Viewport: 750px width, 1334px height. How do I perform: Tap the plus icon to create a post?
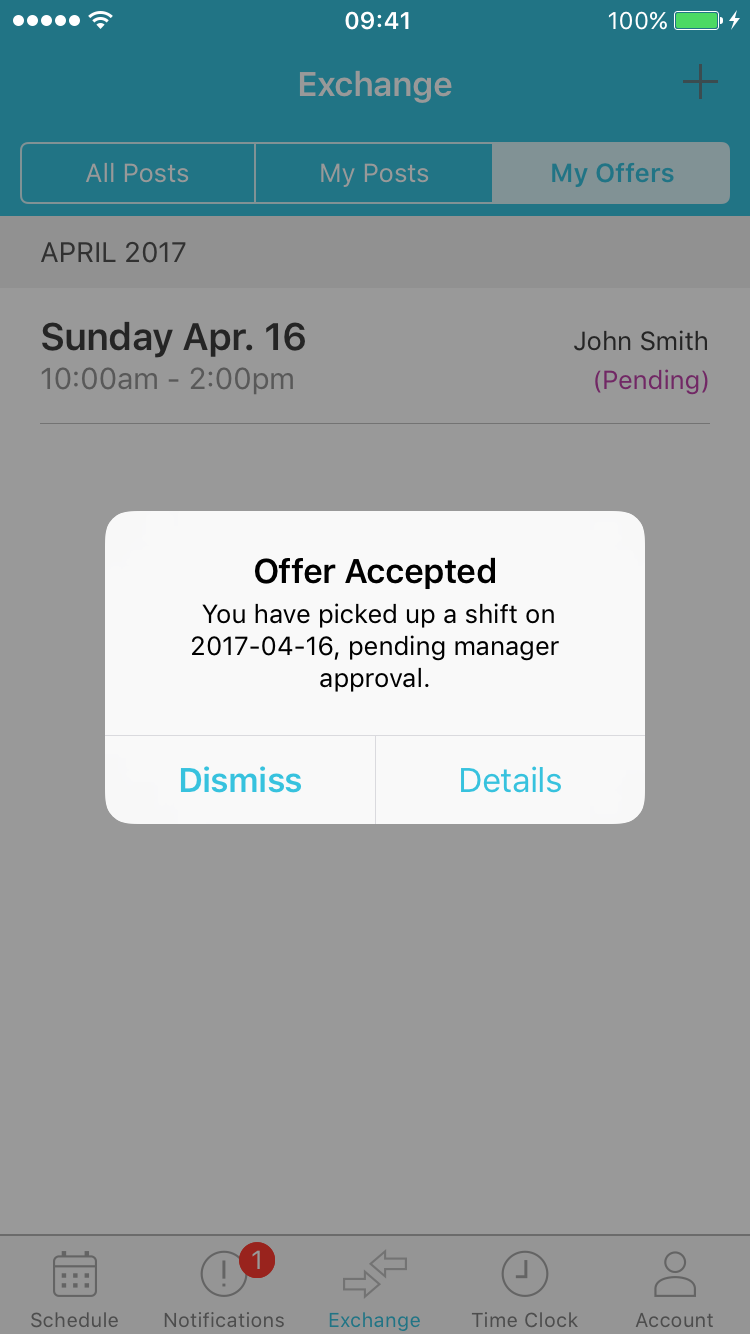700,83
